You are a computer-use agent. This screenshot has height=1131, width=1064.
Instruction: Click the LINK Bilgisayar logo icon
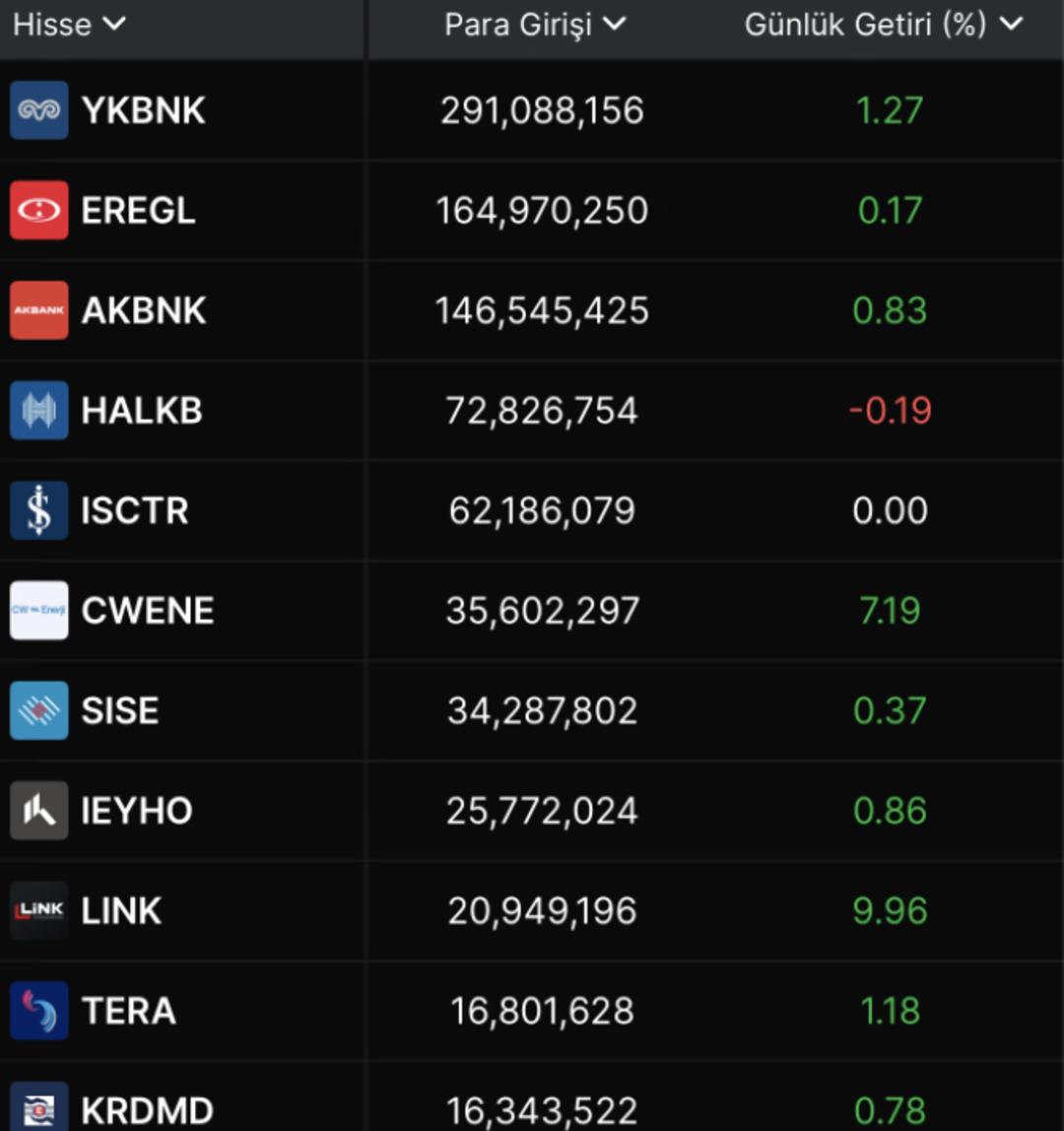[x=36, y=909]
